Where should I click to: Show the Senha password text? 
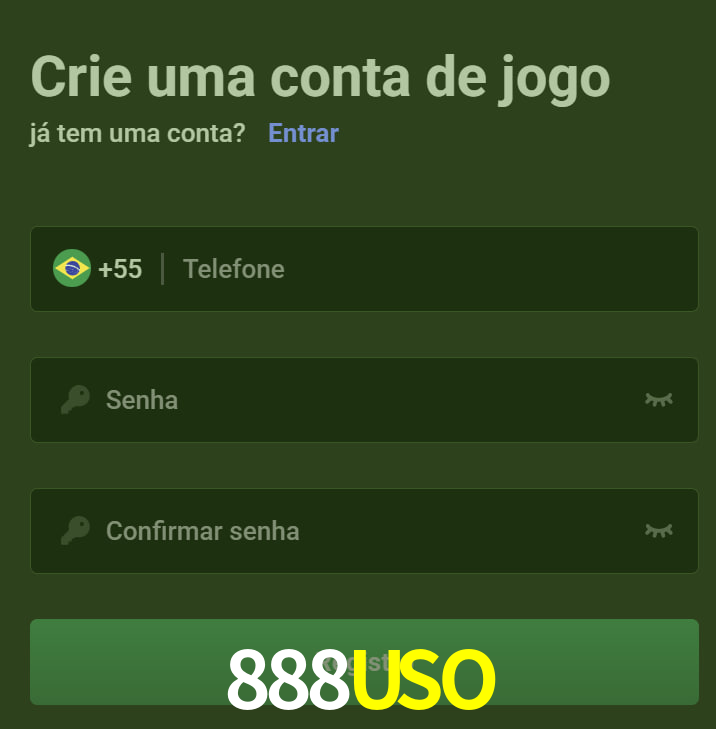click(658, 400)
